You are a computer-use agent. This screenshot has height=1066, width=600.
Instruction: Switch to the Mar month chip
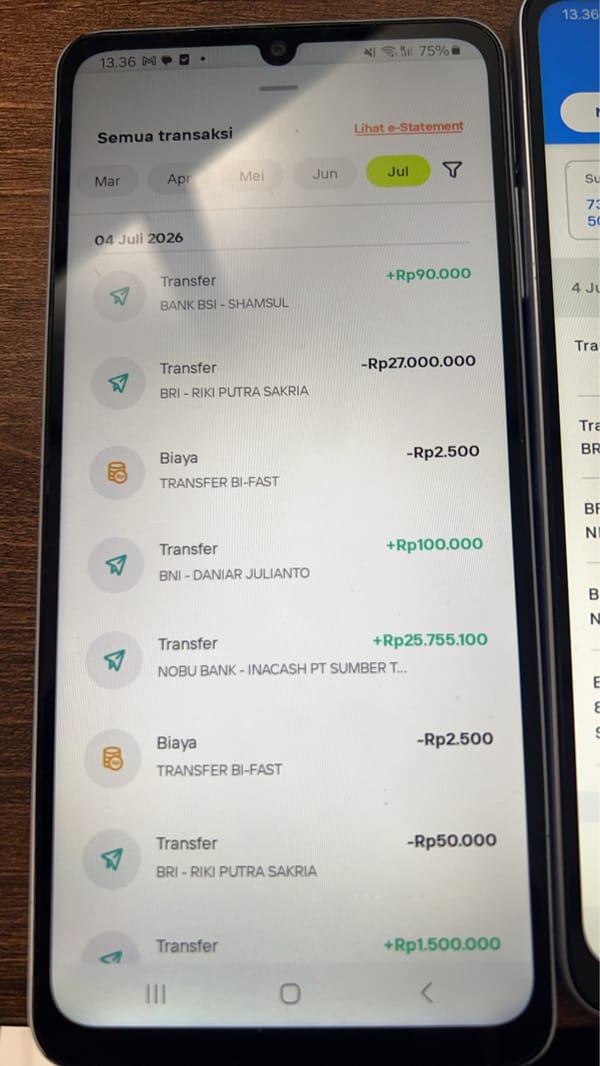(107, 182)
